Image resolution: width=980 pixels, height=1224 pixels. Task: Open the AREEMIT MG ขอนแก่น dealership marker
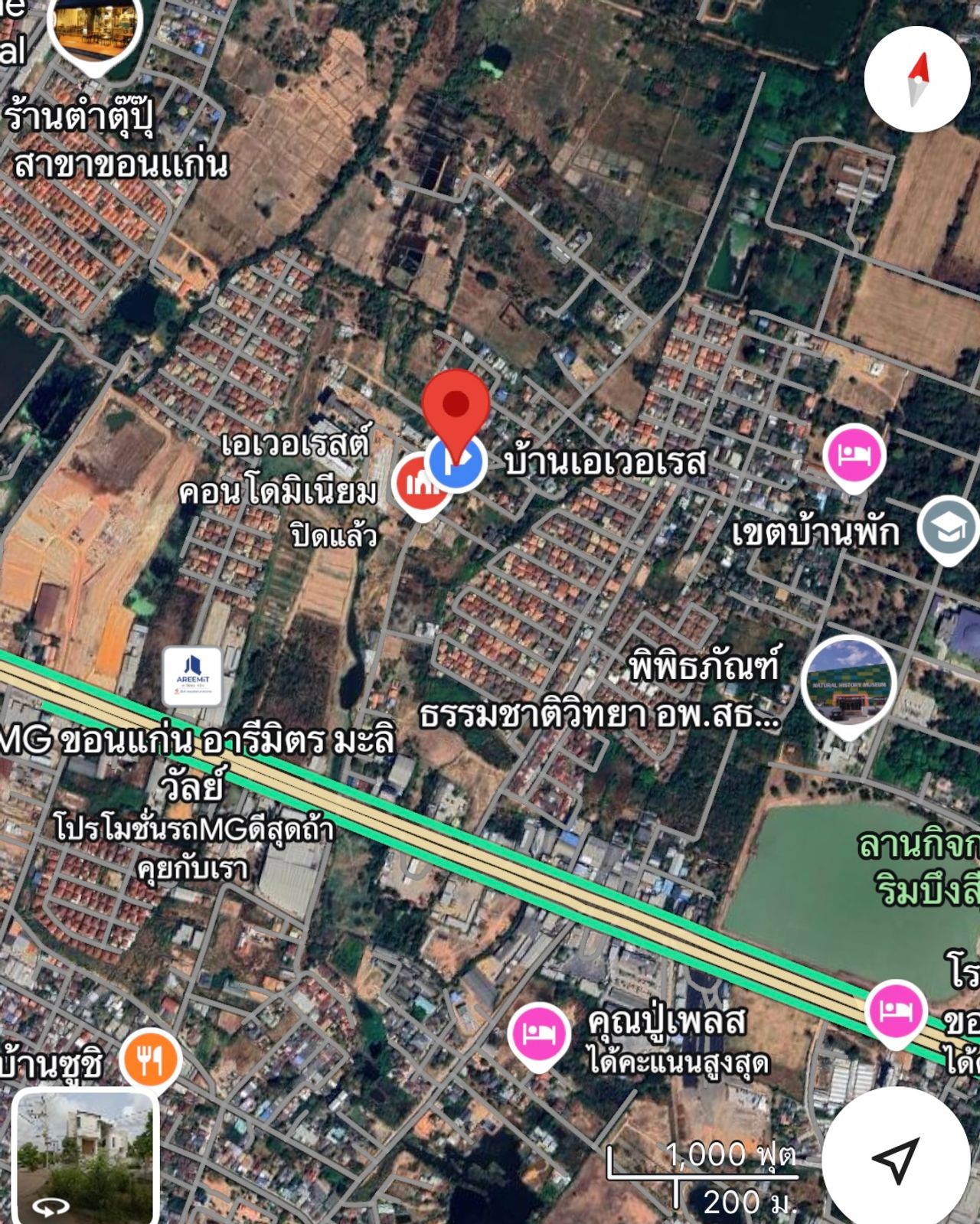[192, 676]
